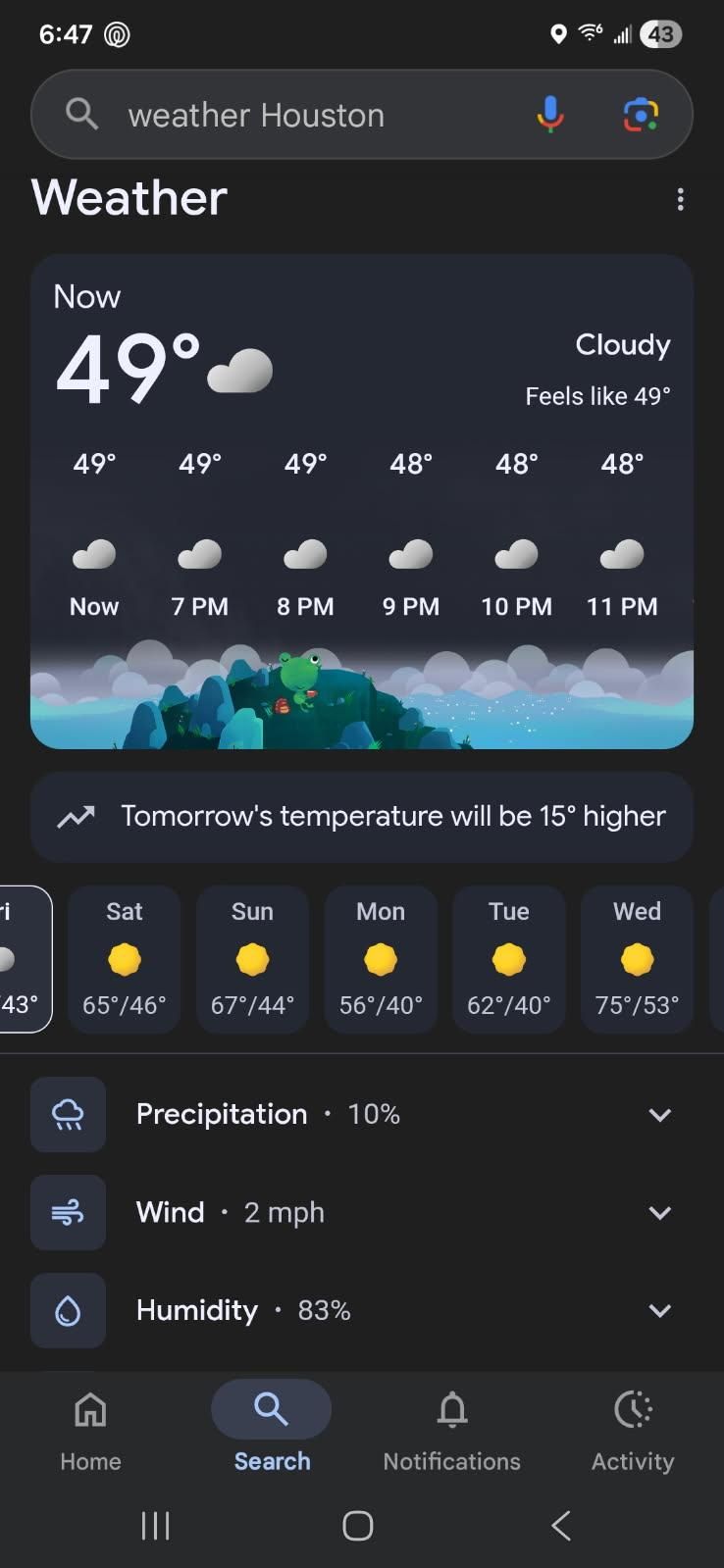Tap the weather Houston search box
724x1568 pixels.
coord(294,116)
